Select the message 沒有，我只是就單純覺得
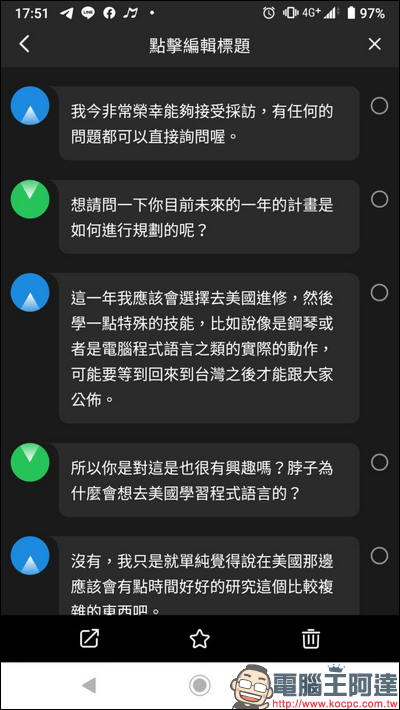Screen dimensions: 400x710 (x=379, y=556)
